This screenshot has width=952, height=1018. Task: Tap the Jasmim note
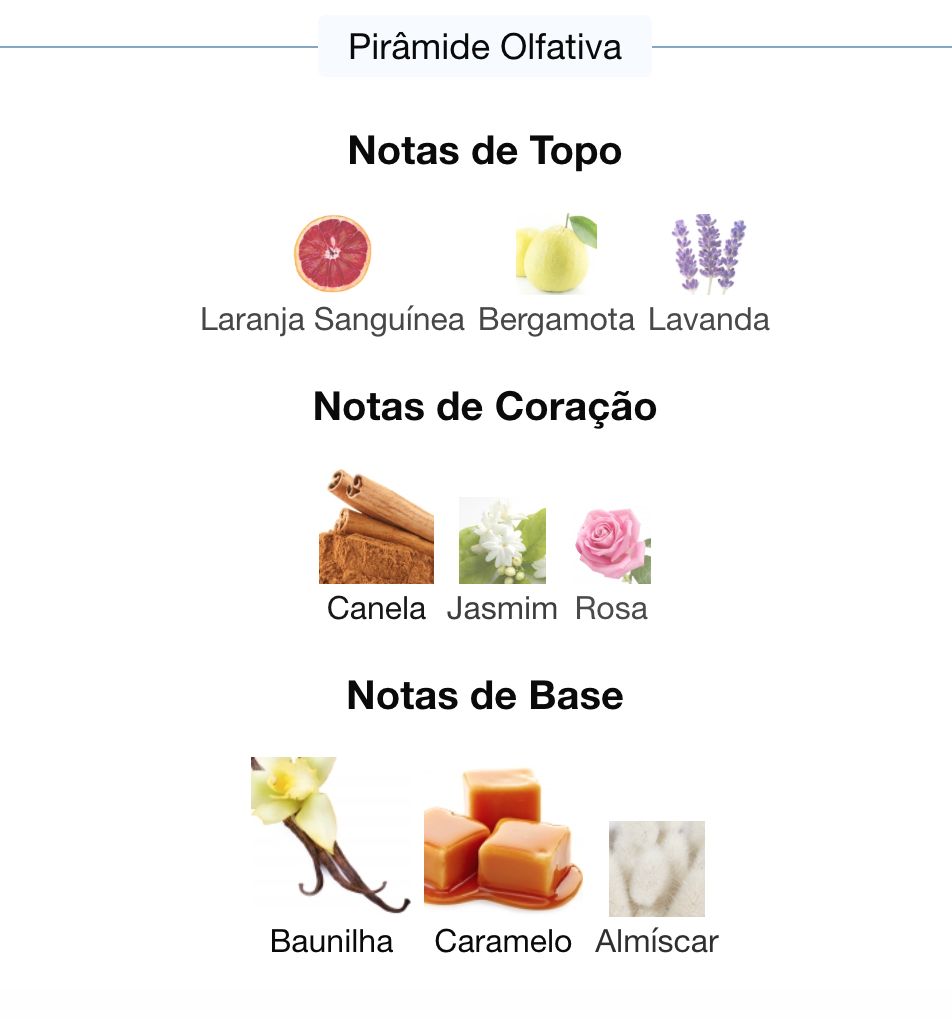502,541
